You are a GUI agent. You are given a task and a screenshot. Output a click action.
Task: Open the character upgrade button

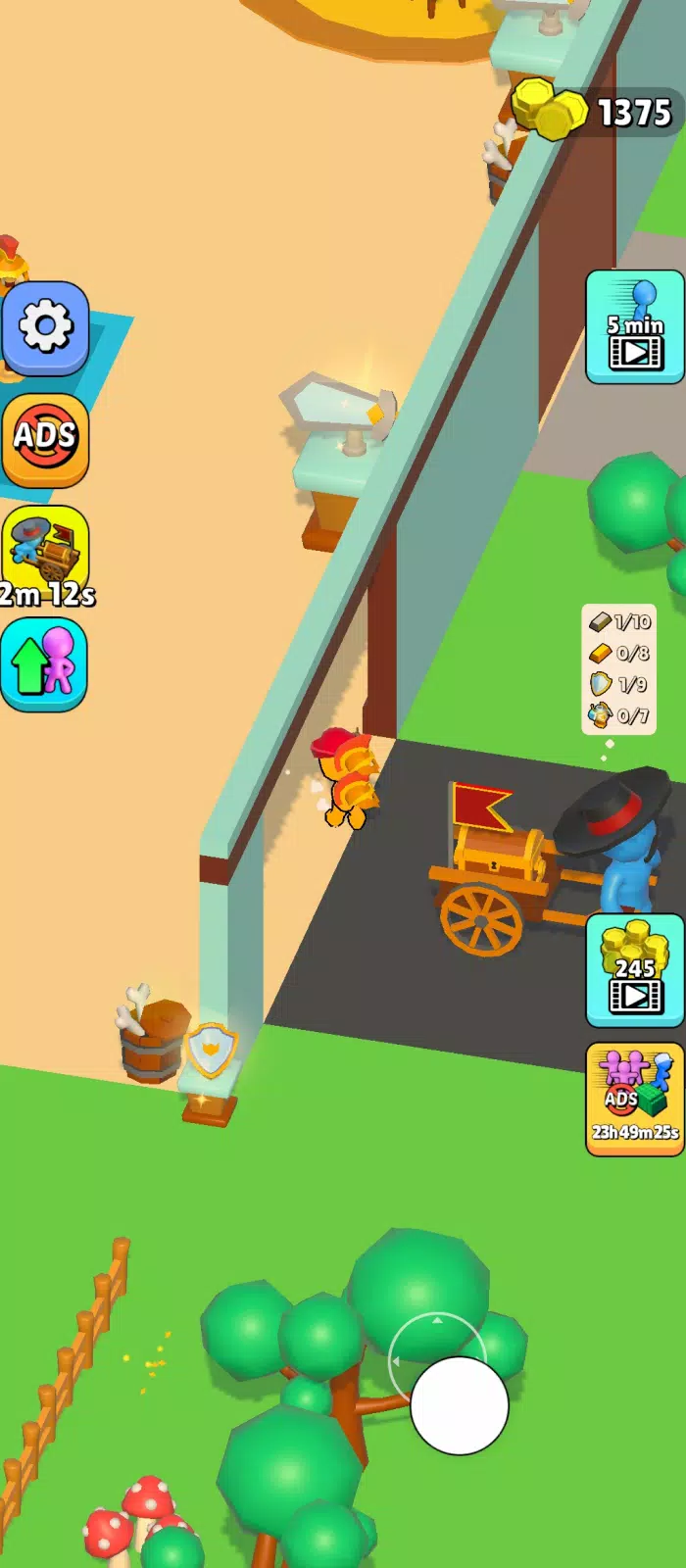click(x=44, y=663)
